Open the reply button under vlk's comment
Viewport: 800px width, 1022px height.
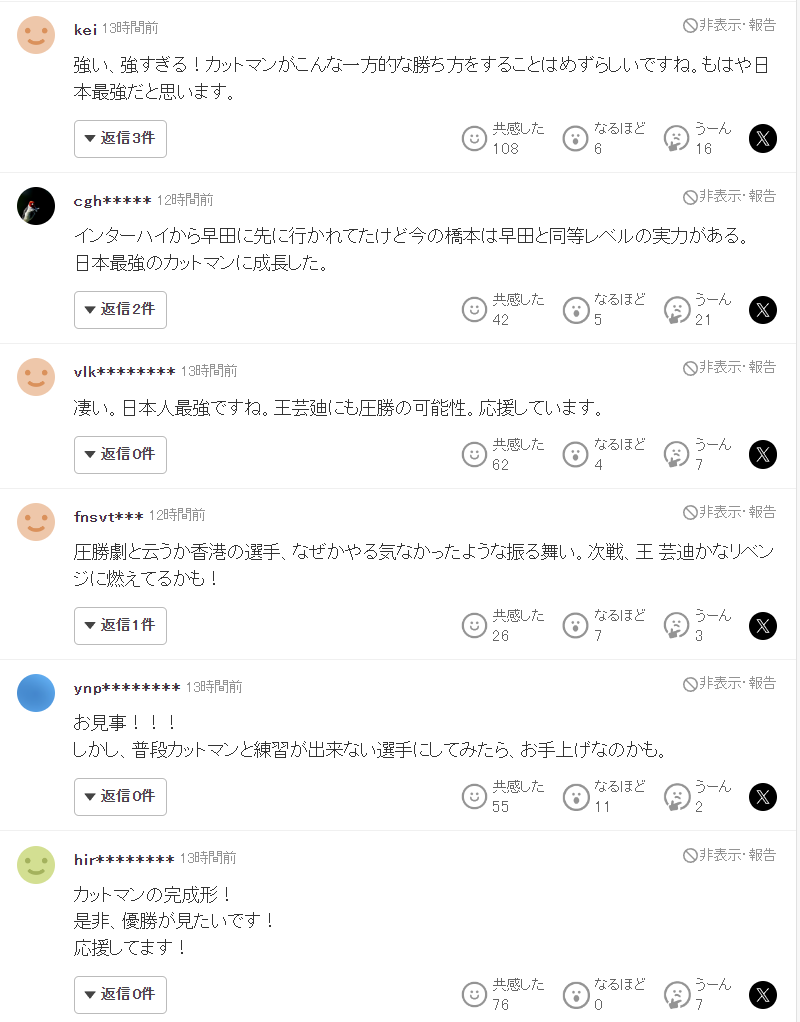click(x=120, y=455)
